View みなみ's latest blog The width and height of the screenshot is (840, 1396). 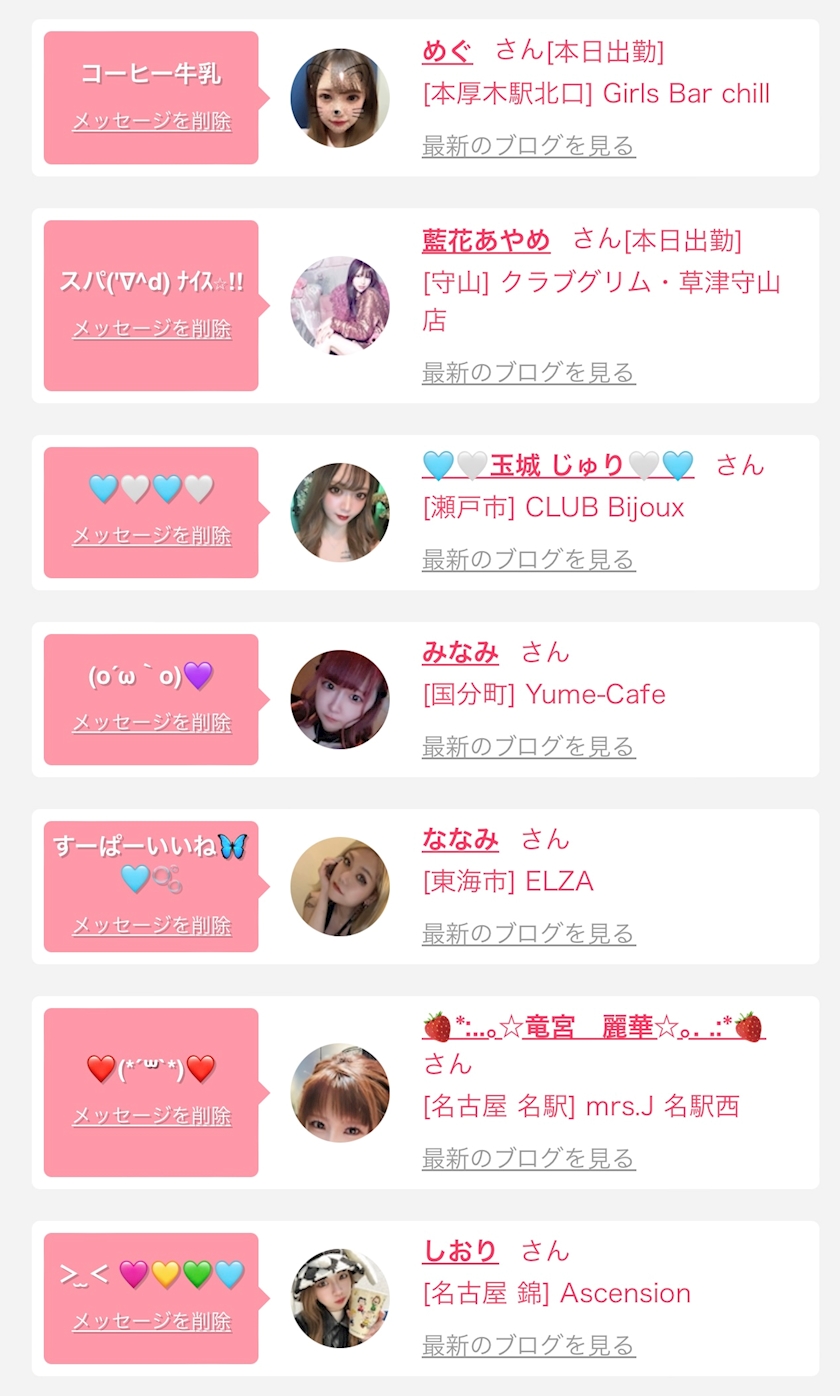528,747
